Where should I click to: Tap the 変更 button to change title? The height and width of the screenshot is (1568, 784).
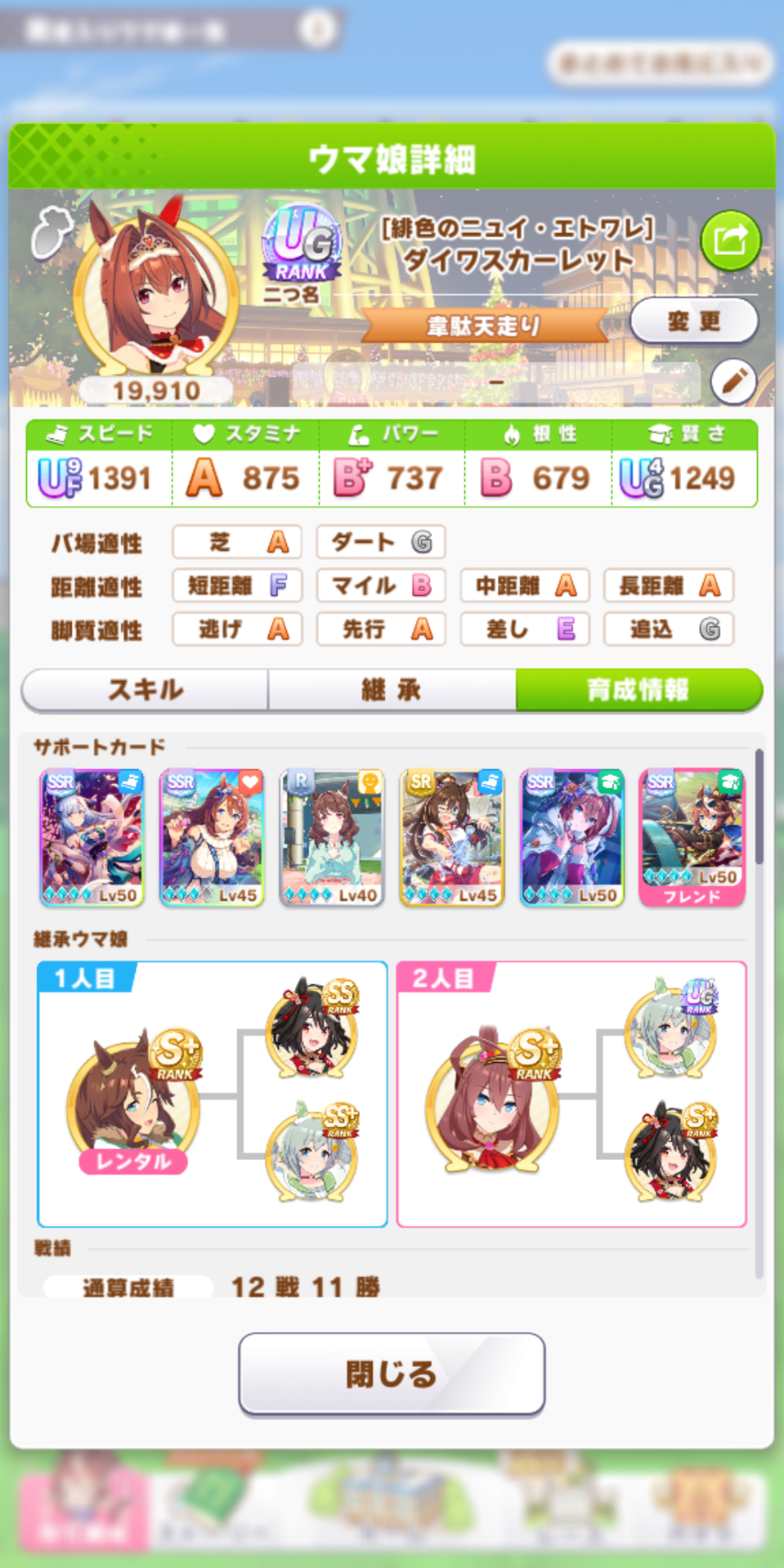[x=693, y=321]
